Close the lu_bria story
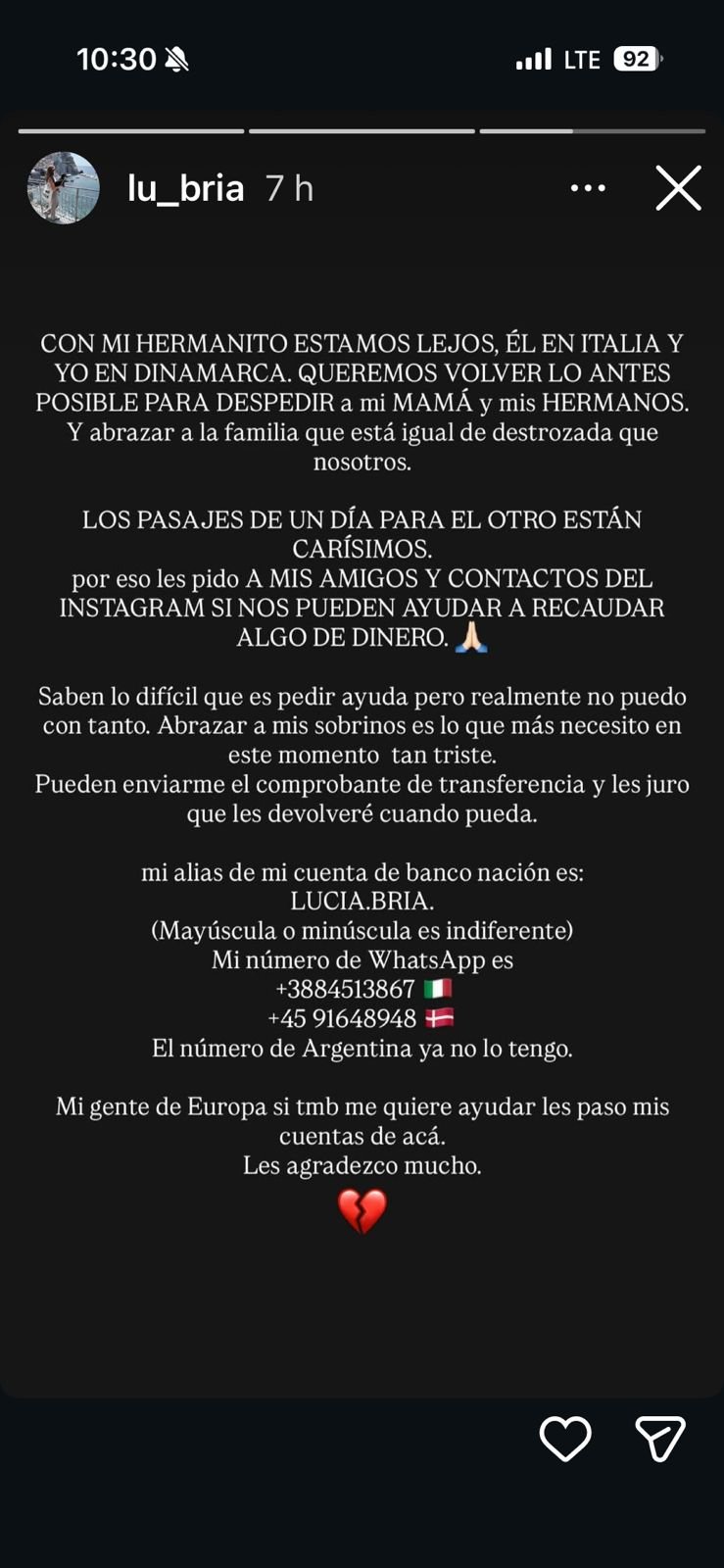Screen dimensions: 724x1568 pyautogui.click(x=678, y=188)
